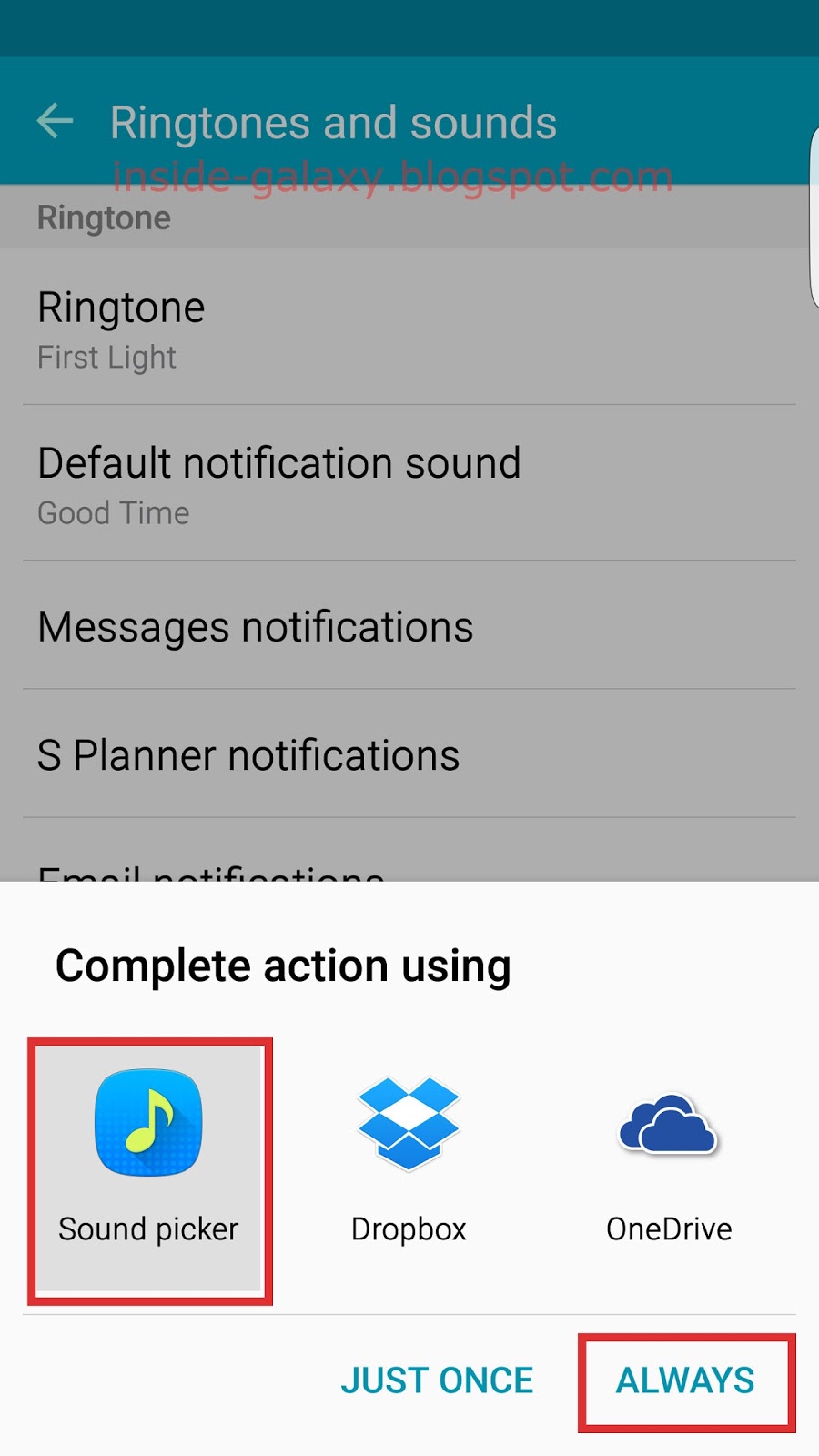Tap JUST ONCE in the dialog
819x1456 pixels.
tap(438, 1380)
